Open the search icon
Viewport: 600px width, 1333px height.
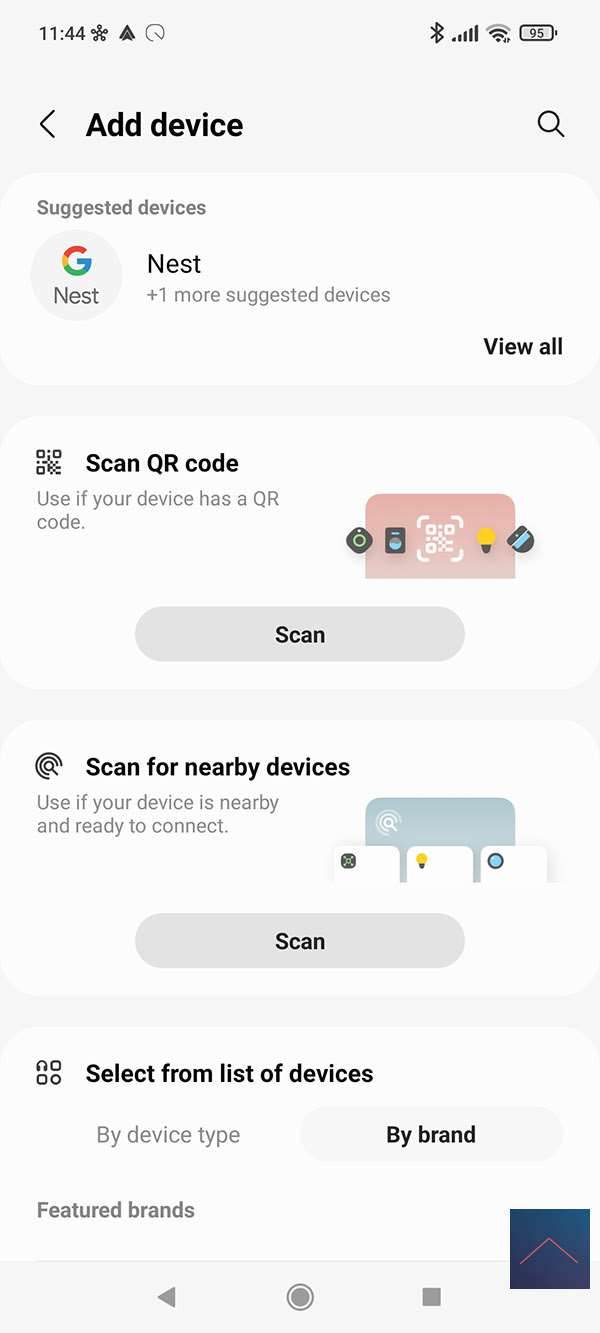pos(551,124)
